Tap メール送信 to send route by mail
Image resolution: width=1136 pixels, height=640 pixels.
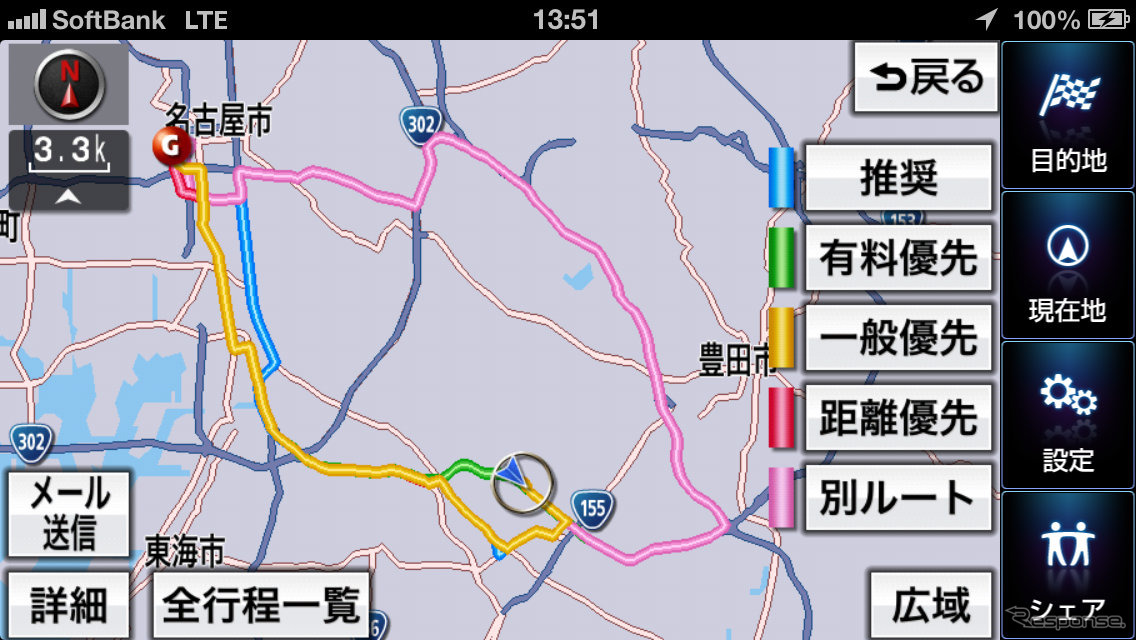pos(69,514)
